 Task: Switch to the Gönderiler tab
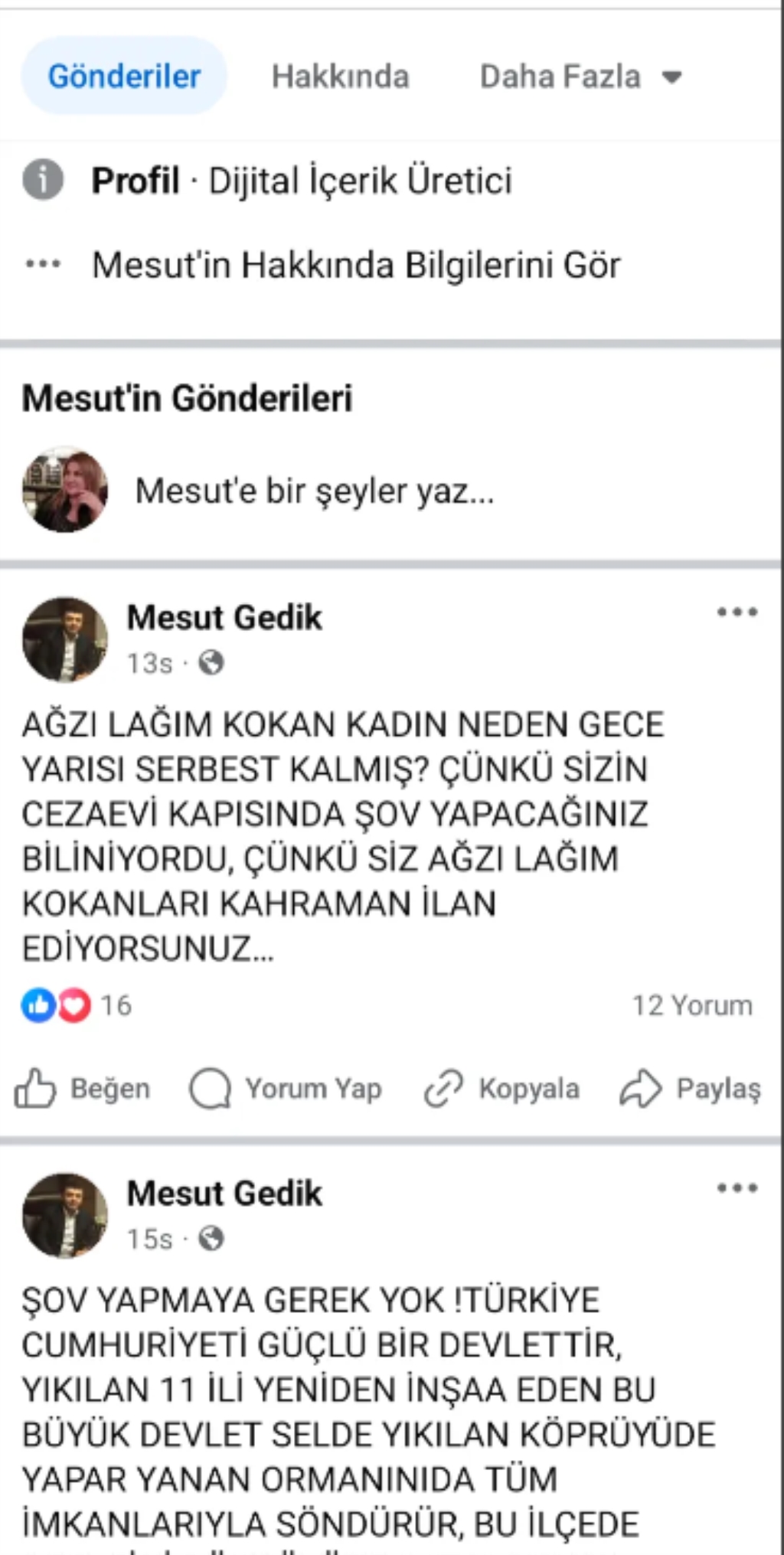[x=124, y=77]
